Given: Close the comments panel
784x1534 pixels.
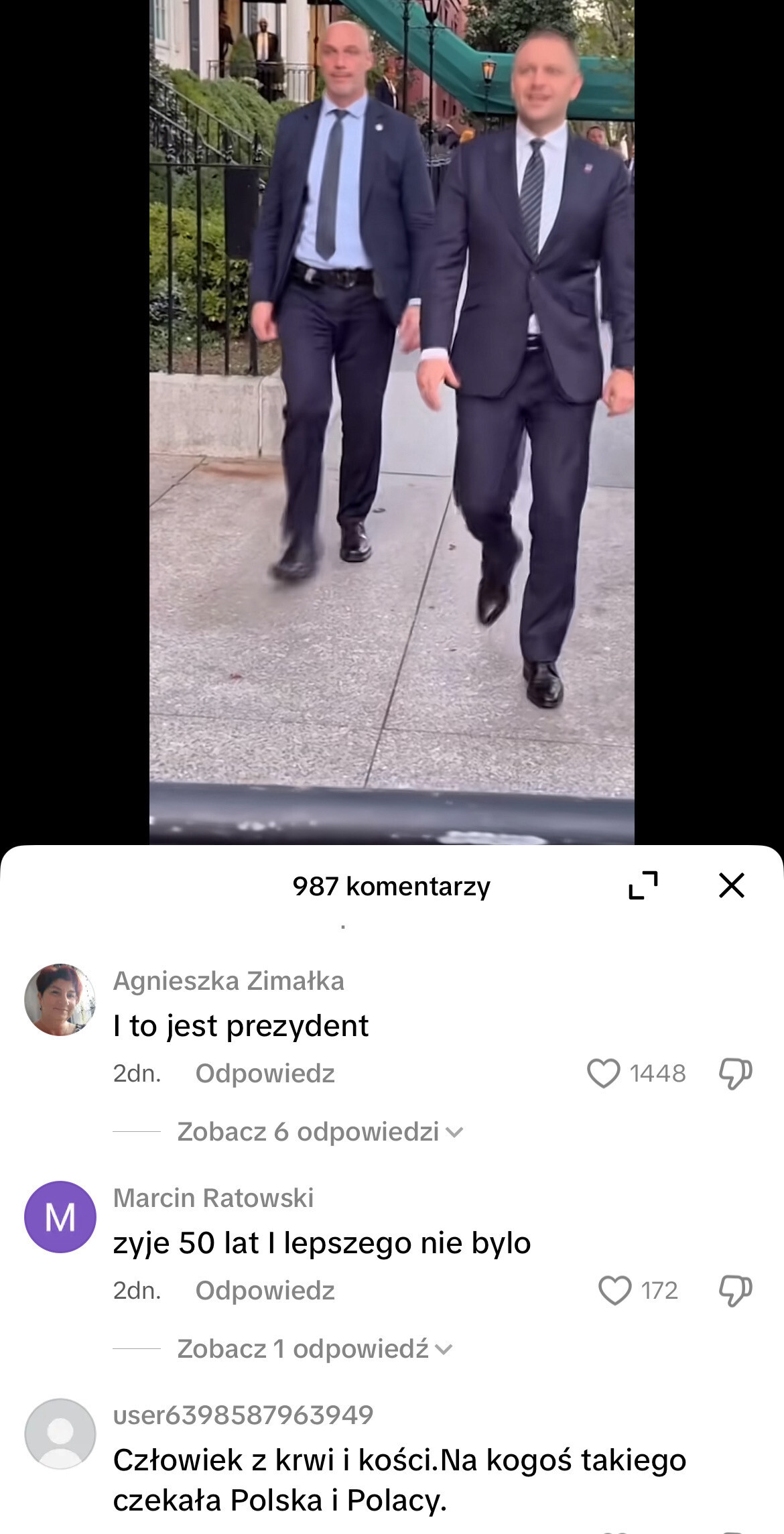Looking at the screenshot, I should [x=731, y=885].
